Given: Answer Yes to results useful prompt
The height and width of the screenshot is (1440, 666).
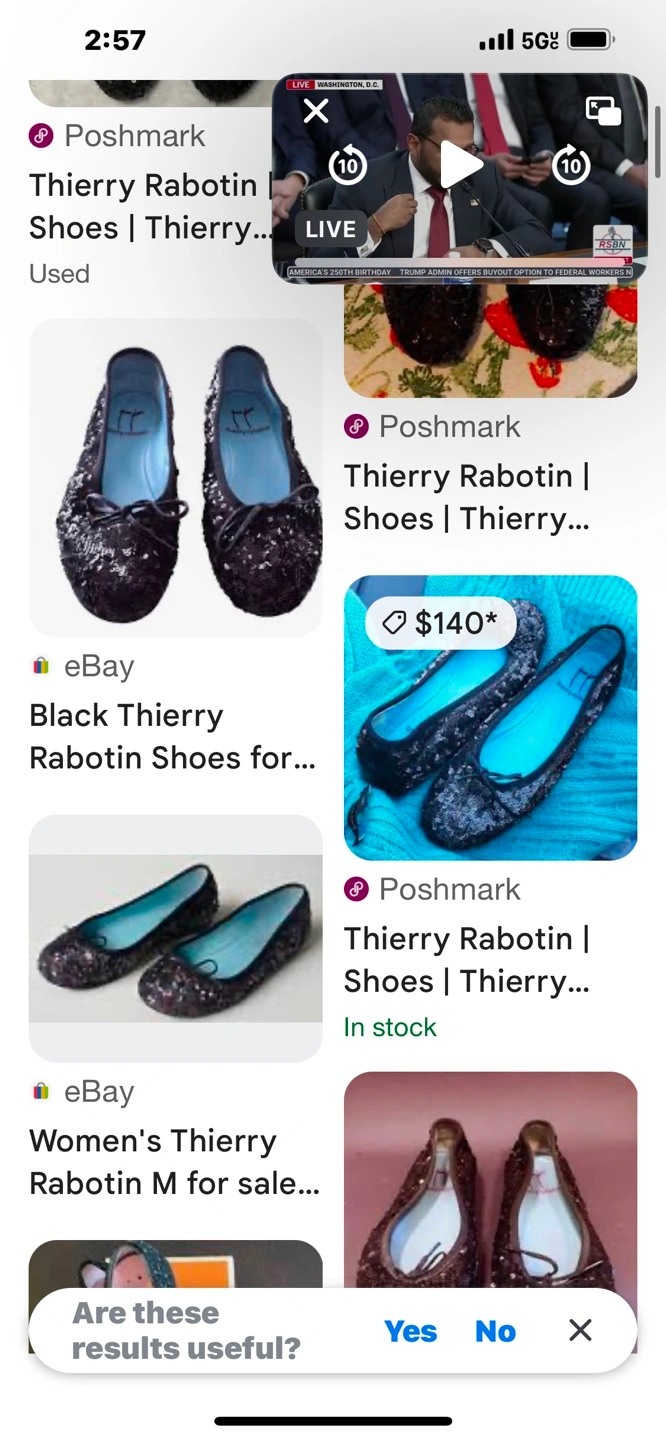Looking at the screenshot, I should (x=410, y=1331).
